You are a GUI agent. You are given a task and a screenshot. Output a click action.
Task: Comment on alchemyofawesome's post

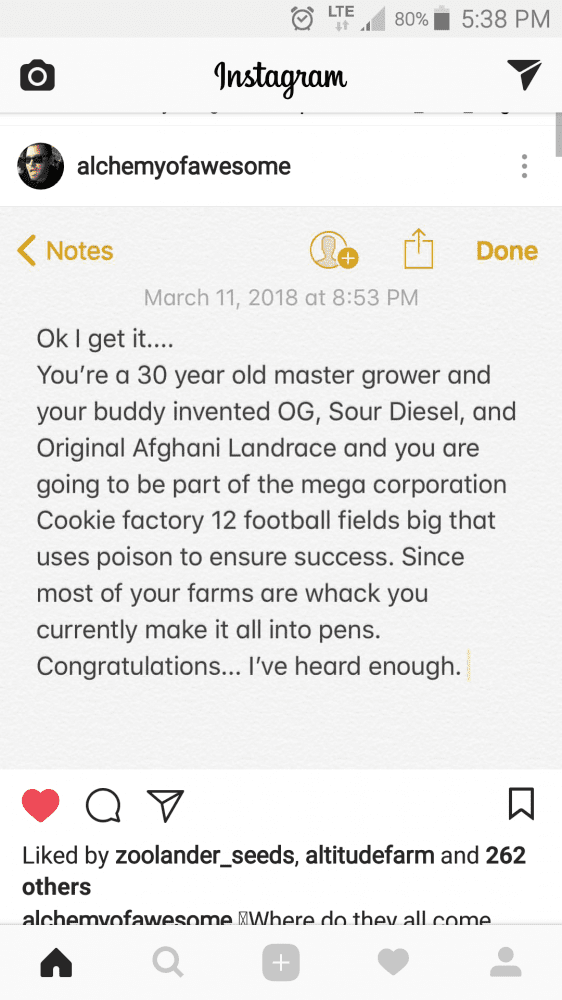(103, 805)
